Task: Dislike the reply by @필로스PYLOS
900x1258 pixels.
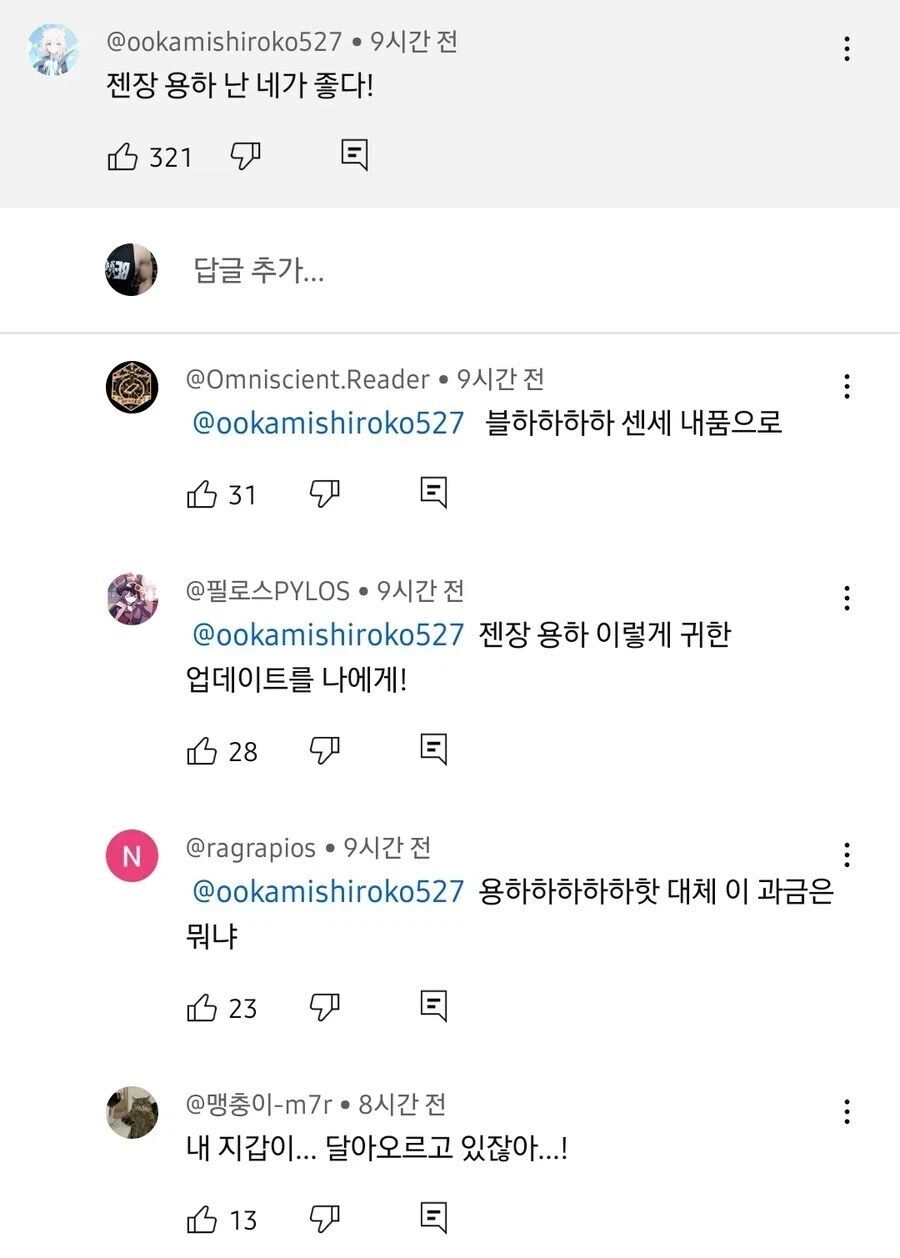Action: tap(323, 749)
